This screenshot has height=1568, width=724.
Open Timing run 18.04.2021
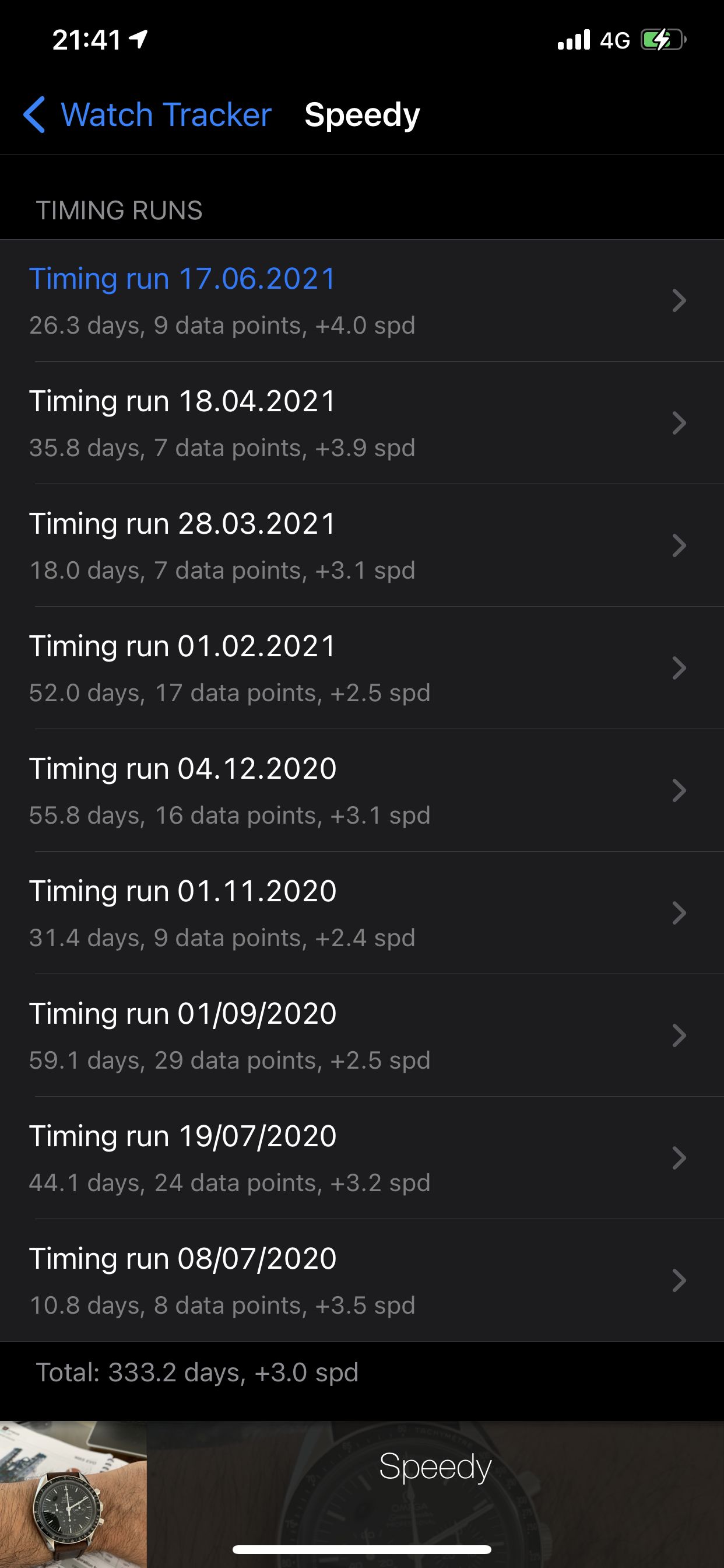click(x=361, y=423)
